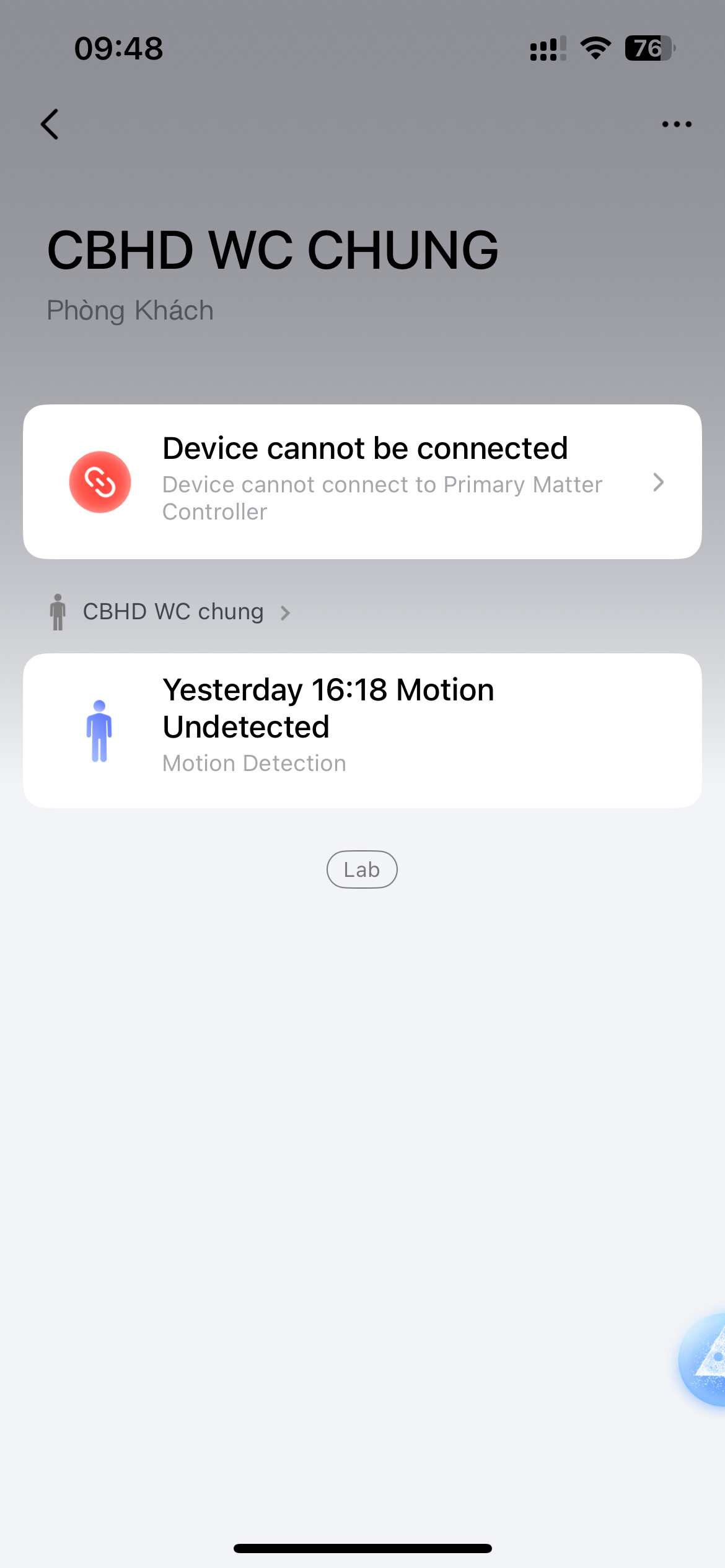Go back using the back arrow
725x1568 pixels.
click(x=50, y=124)
